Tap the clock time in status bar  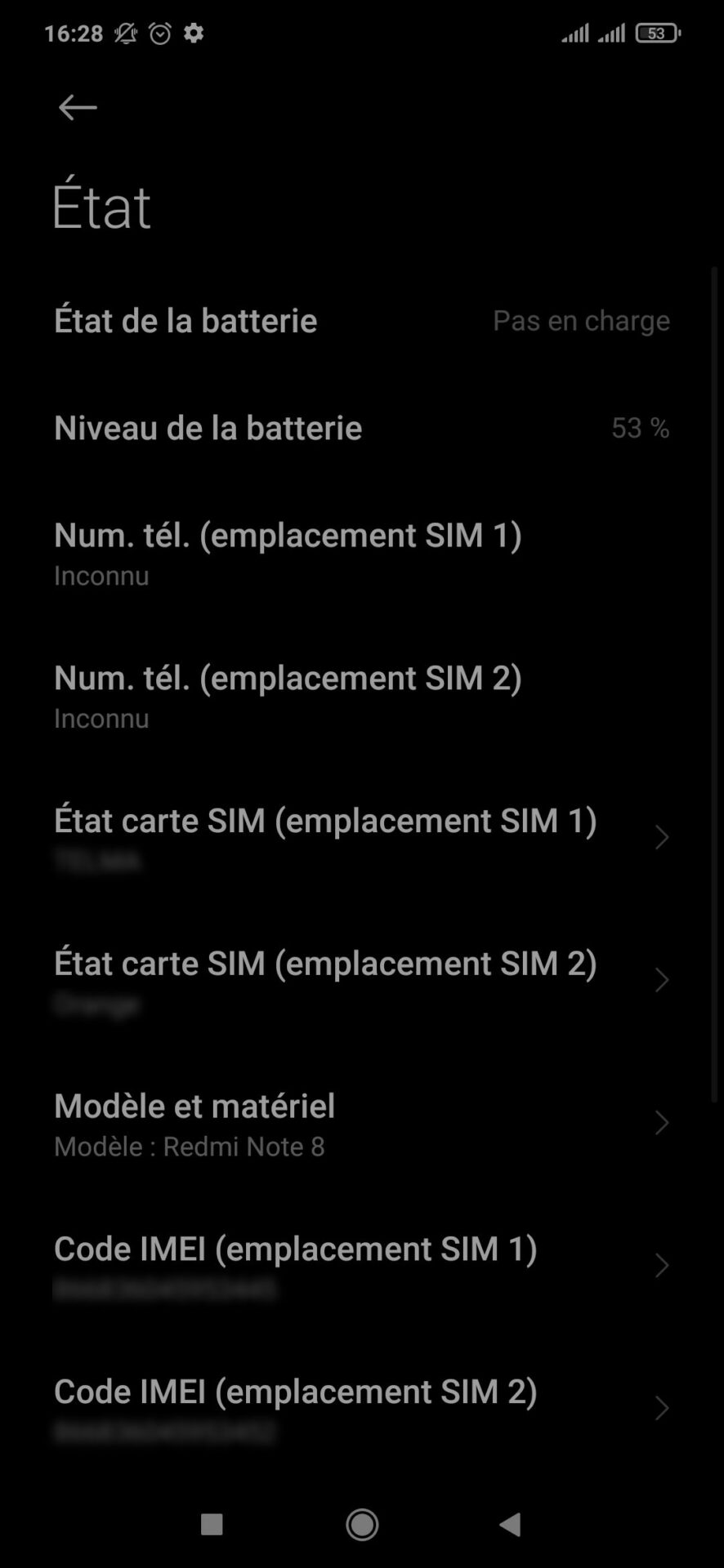74,33
